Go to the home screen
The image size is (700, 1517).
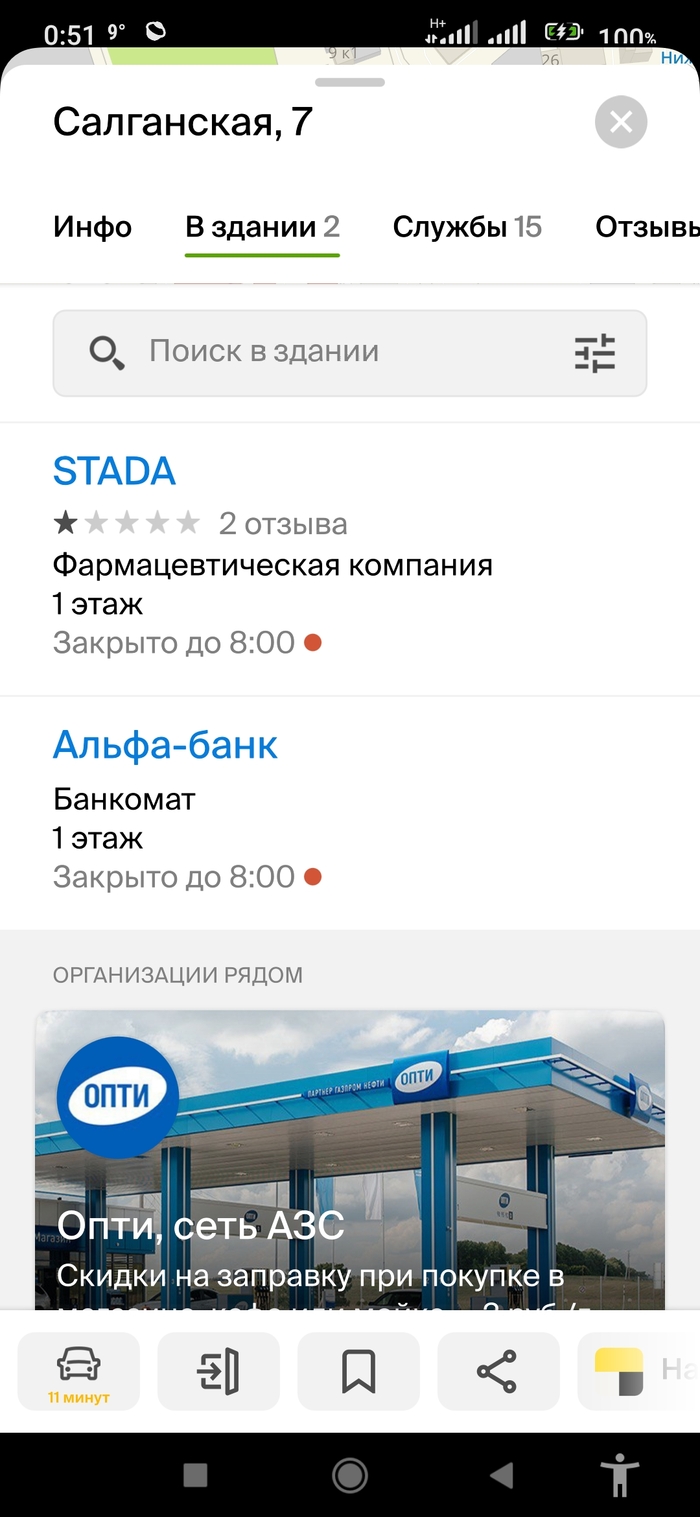[349, 1475]
